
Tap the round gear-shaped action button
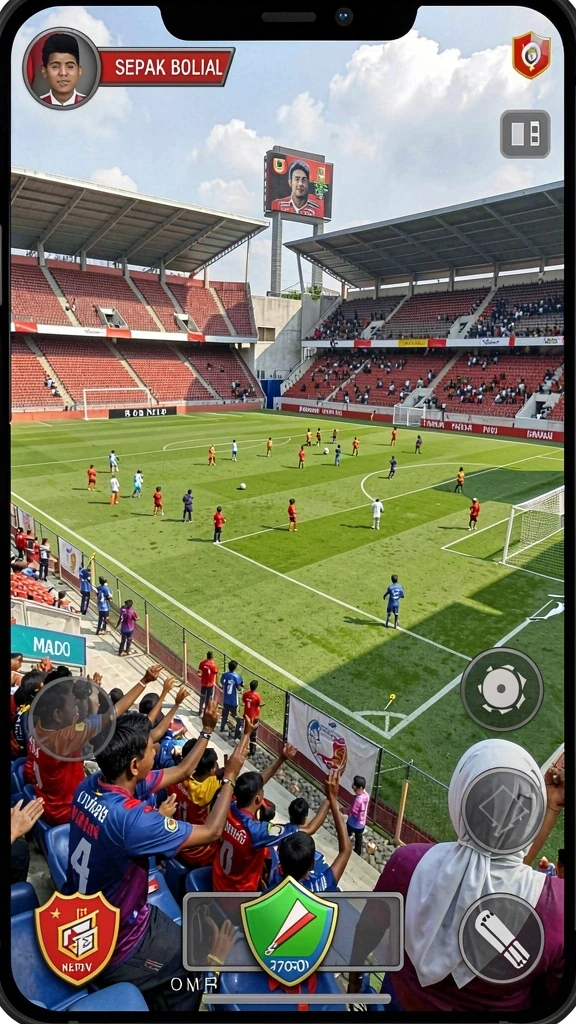point(502,689)
